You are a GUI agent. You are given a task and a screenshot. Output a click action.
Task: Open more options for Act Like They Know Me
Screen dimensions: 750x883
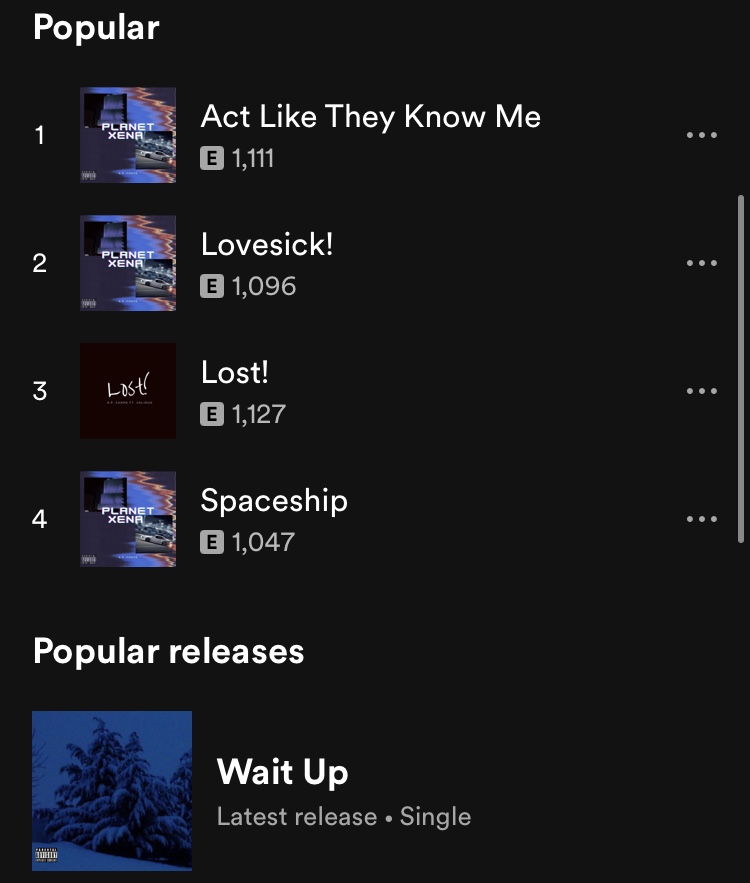(x=702, y=136)
